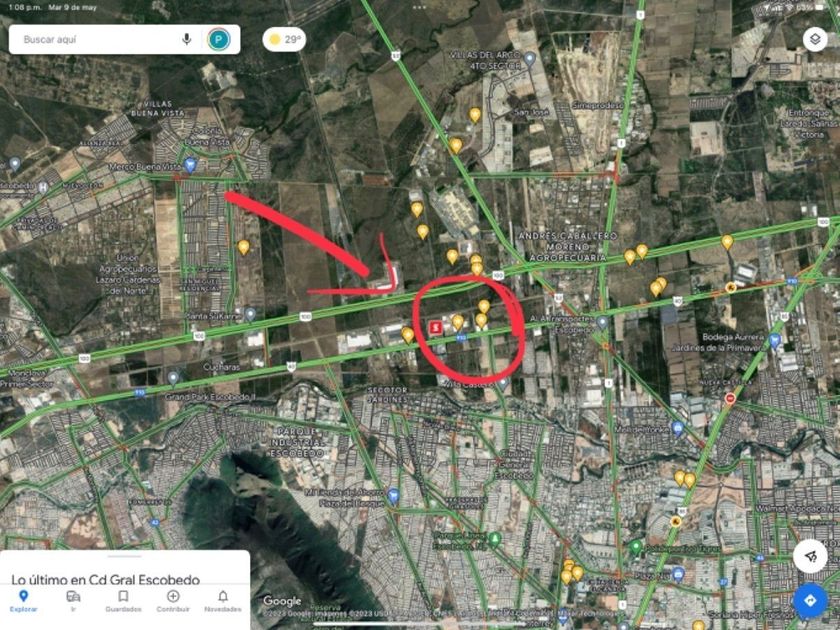
Task: Open the map layers button
Action: pos(815,39)
